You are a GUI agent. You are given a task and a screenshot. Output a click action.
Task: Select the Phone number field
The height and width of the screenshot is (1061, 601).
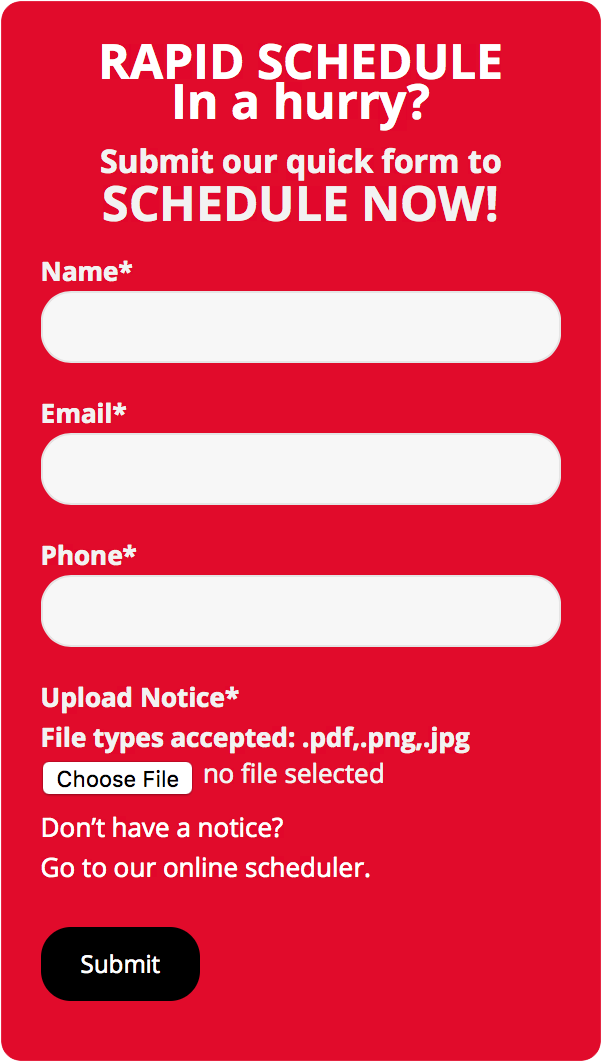(x=300, y=611)
